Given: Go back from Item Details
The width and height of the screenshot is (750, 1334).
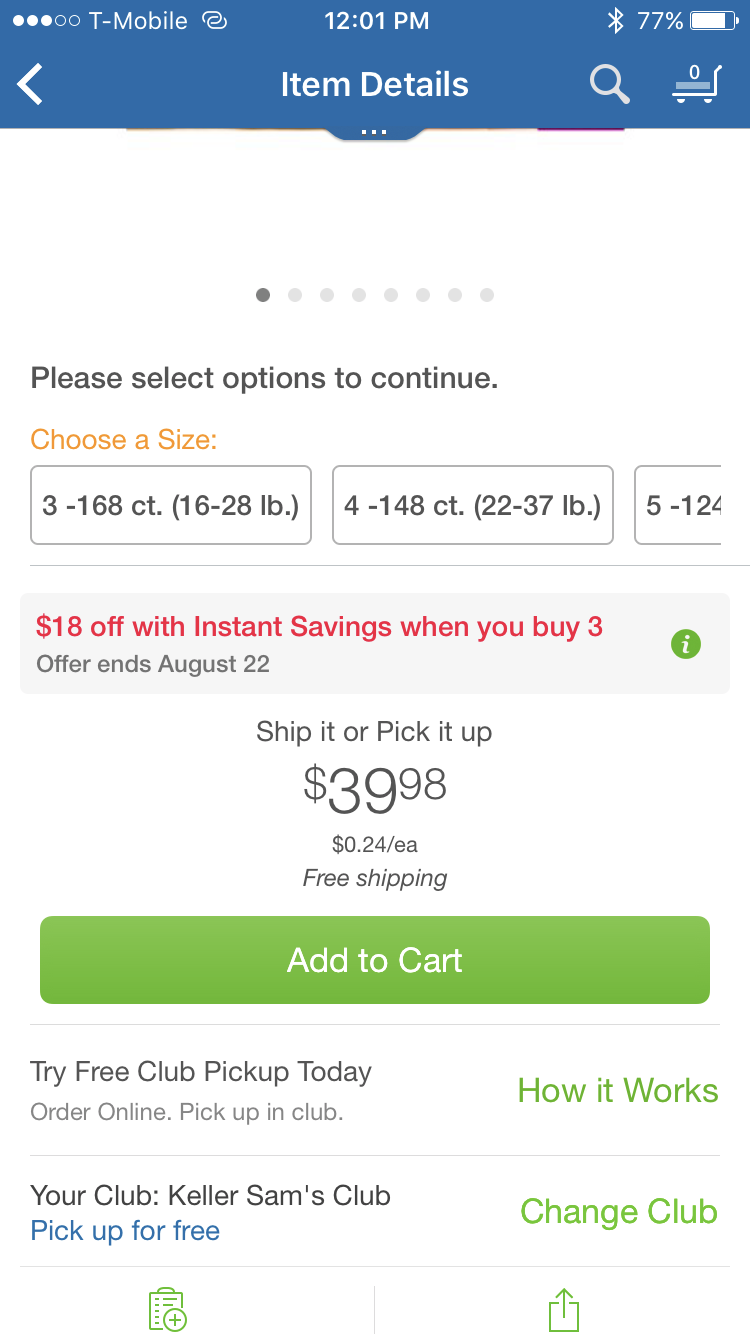Looking at the screenshot, I should pos(31,84).
